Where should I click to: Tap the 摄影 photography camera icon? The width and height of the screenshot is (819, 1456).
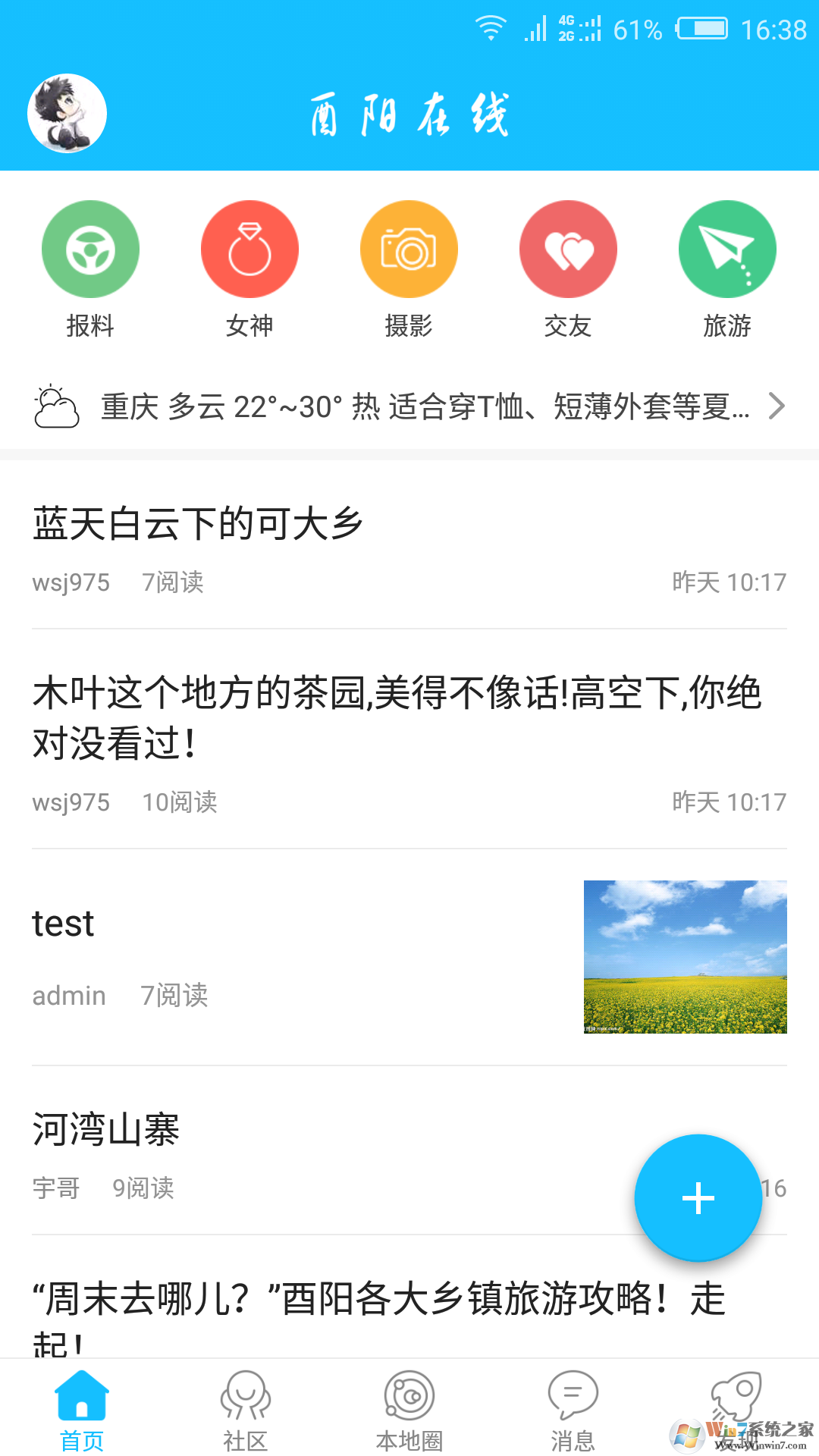tap(409, 249)
